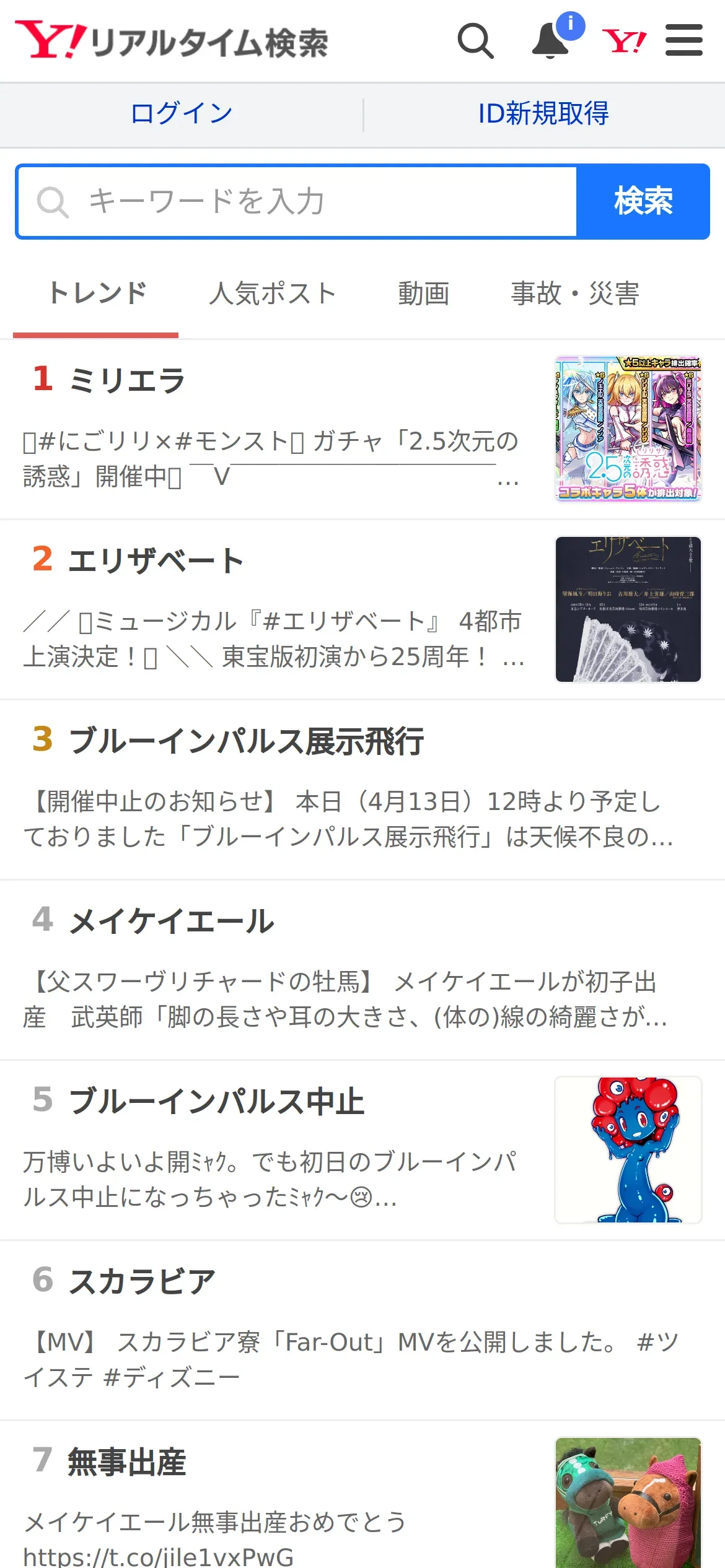Open trend 3 ブルーインパルス展示飛行

tap(362, 790)
